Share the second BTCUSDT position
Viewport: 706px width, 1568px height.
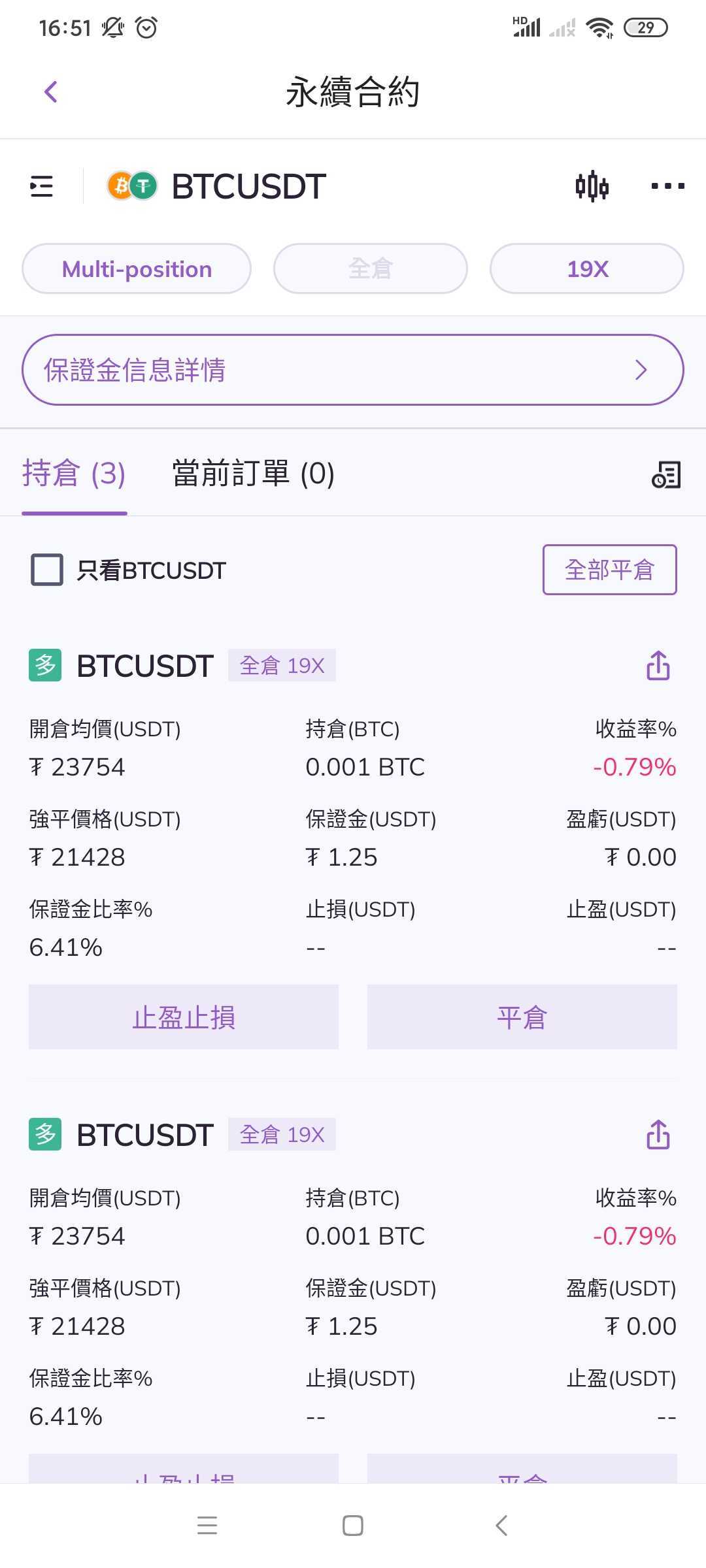[658, 1135]
